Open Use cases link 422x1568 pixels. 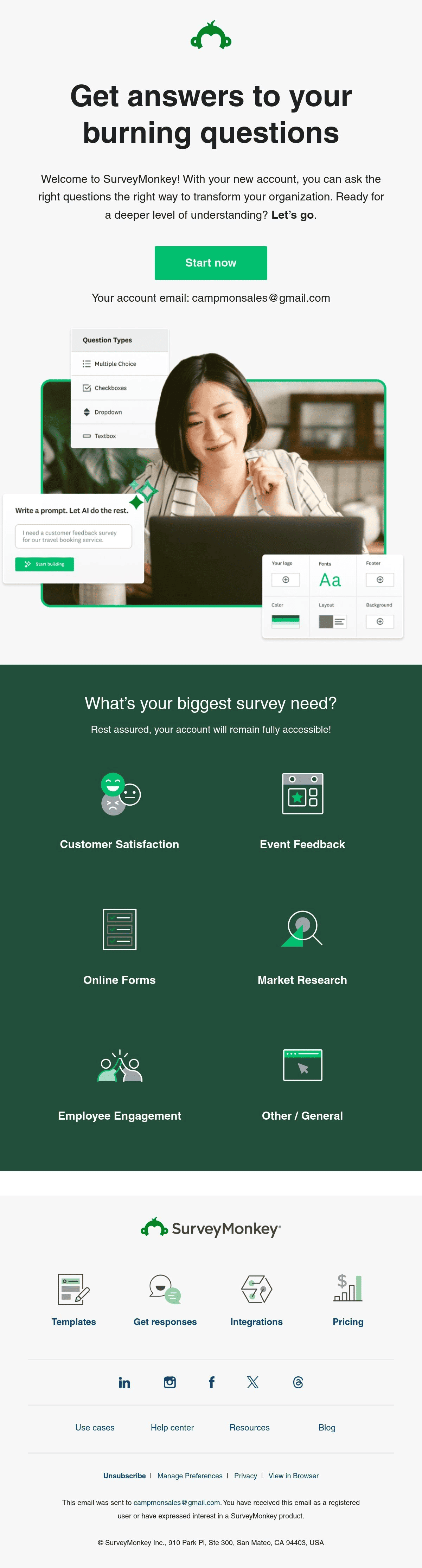[95, 1427]
